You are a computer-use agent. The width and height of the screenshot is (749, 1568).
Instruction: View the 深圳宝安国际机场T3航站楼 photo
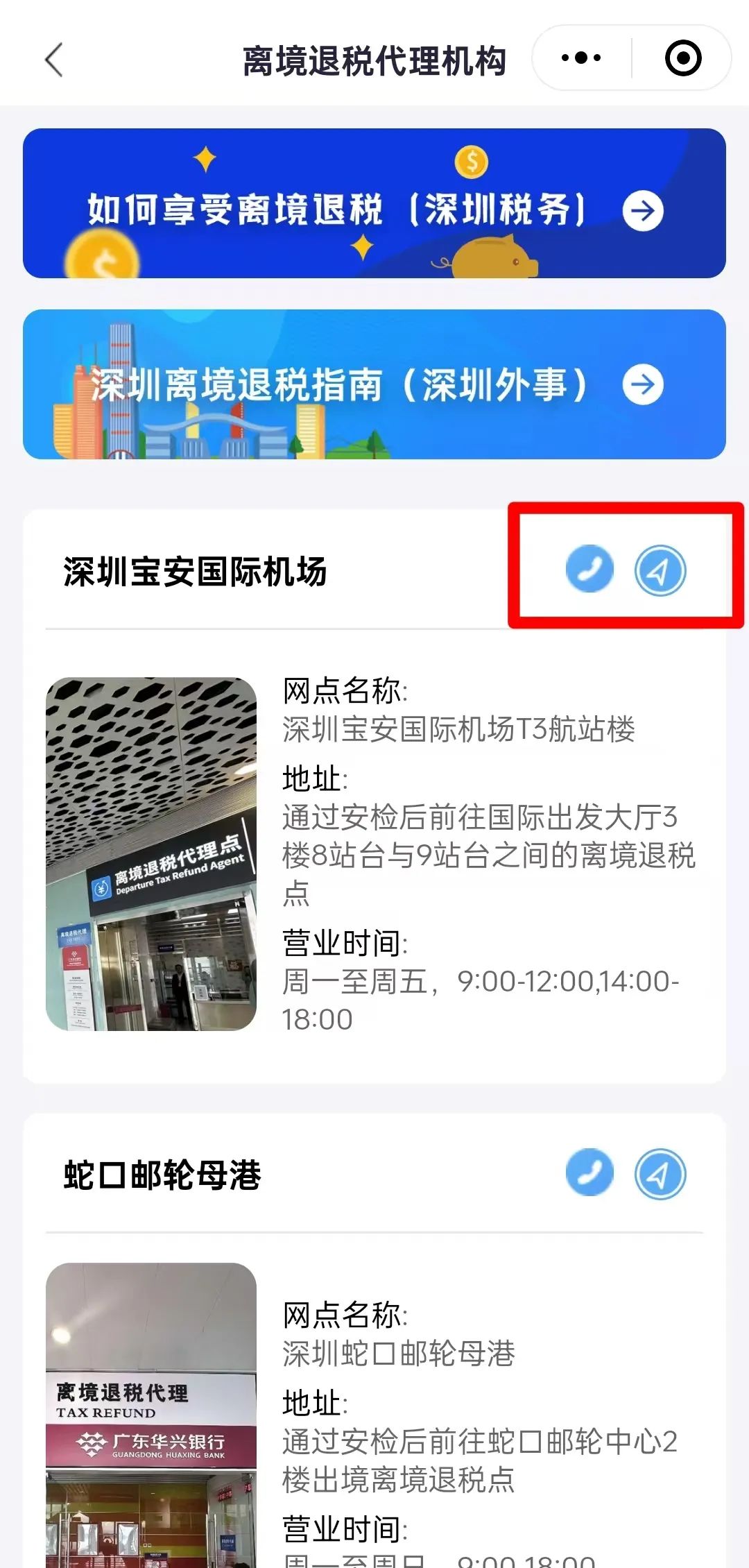coord(151,854)
